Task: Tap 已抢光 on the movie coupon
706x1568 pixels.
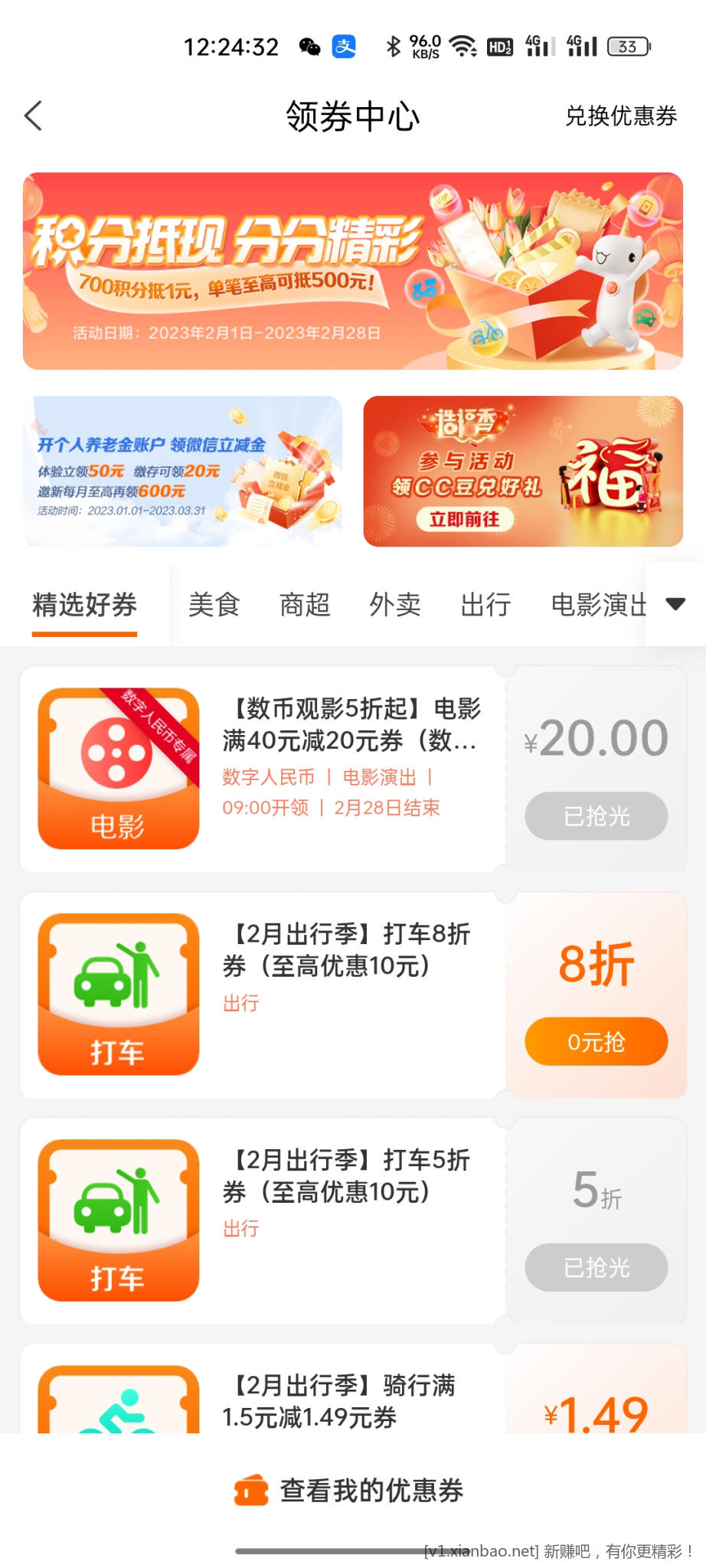Action: pos(596,816)
